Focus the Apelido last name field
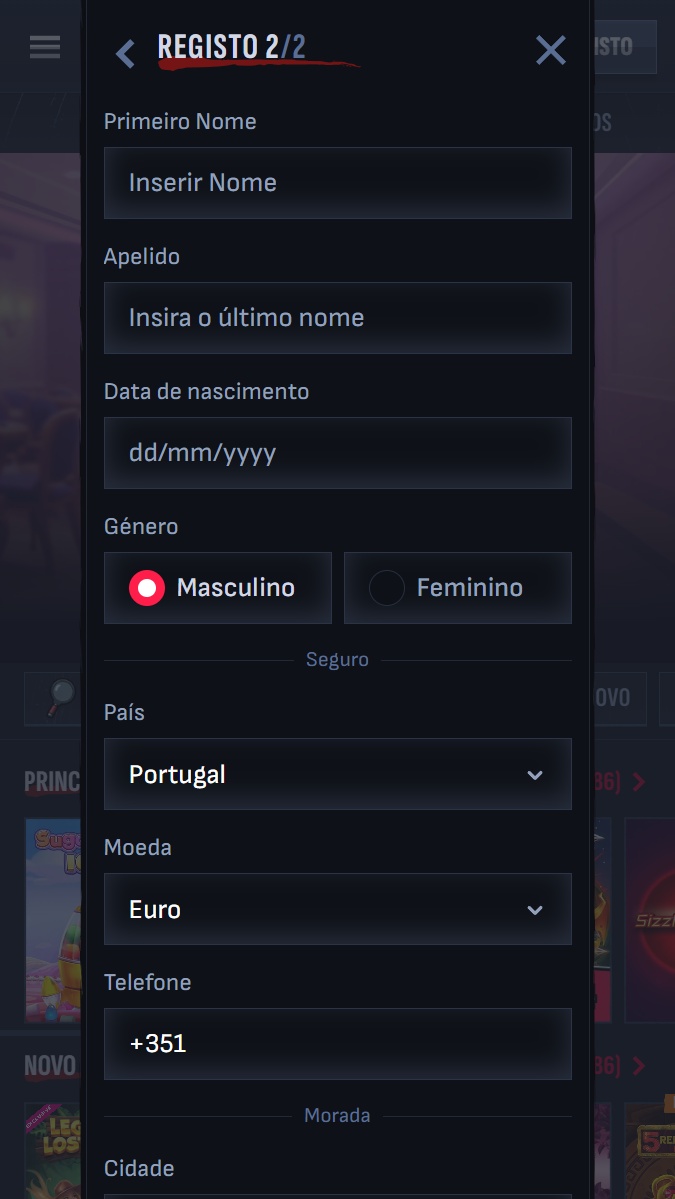The image size is (675, 1199). [337, 318]
